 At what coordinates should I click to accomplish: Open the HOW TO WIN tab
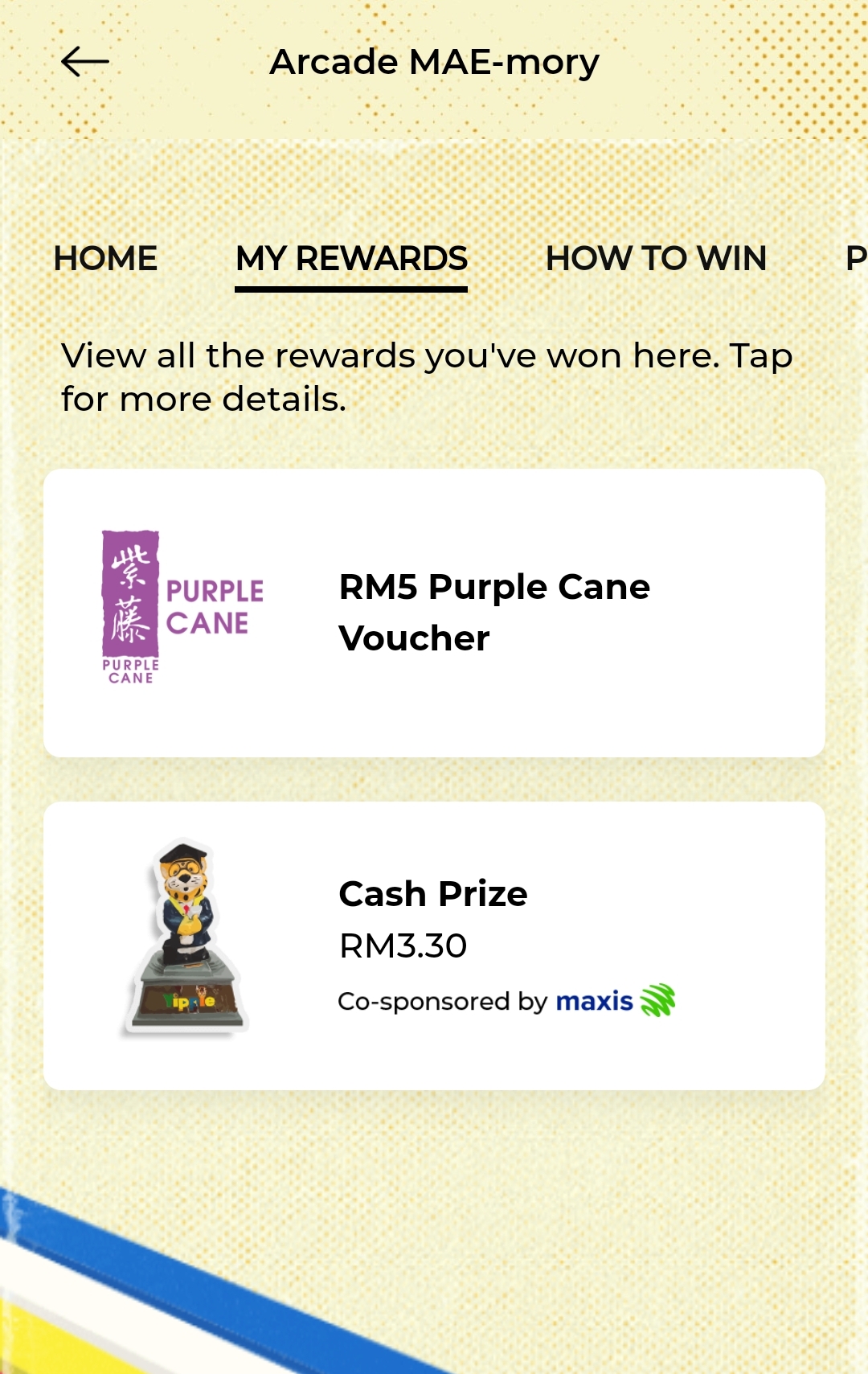[656, 259]
